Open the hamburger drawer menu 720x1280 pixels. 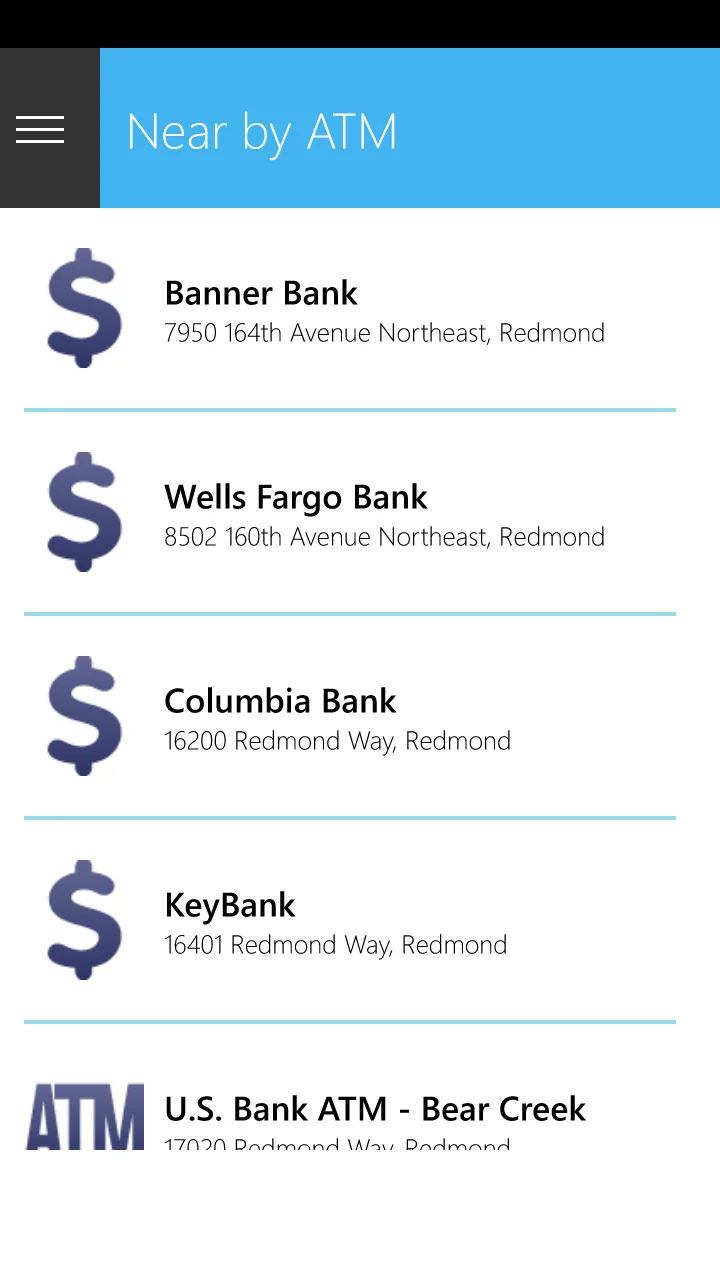pos(40,129)
